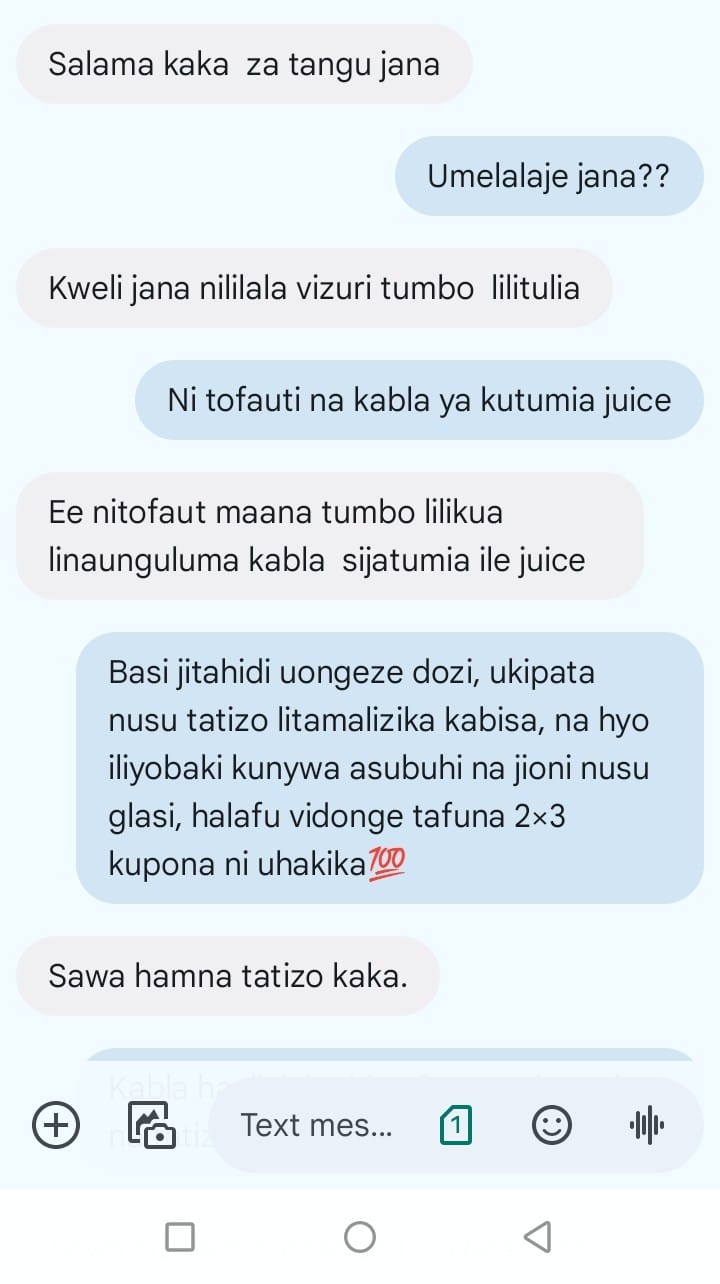
Task: Open the plus attachment menu
Action: coord(57,1125)
